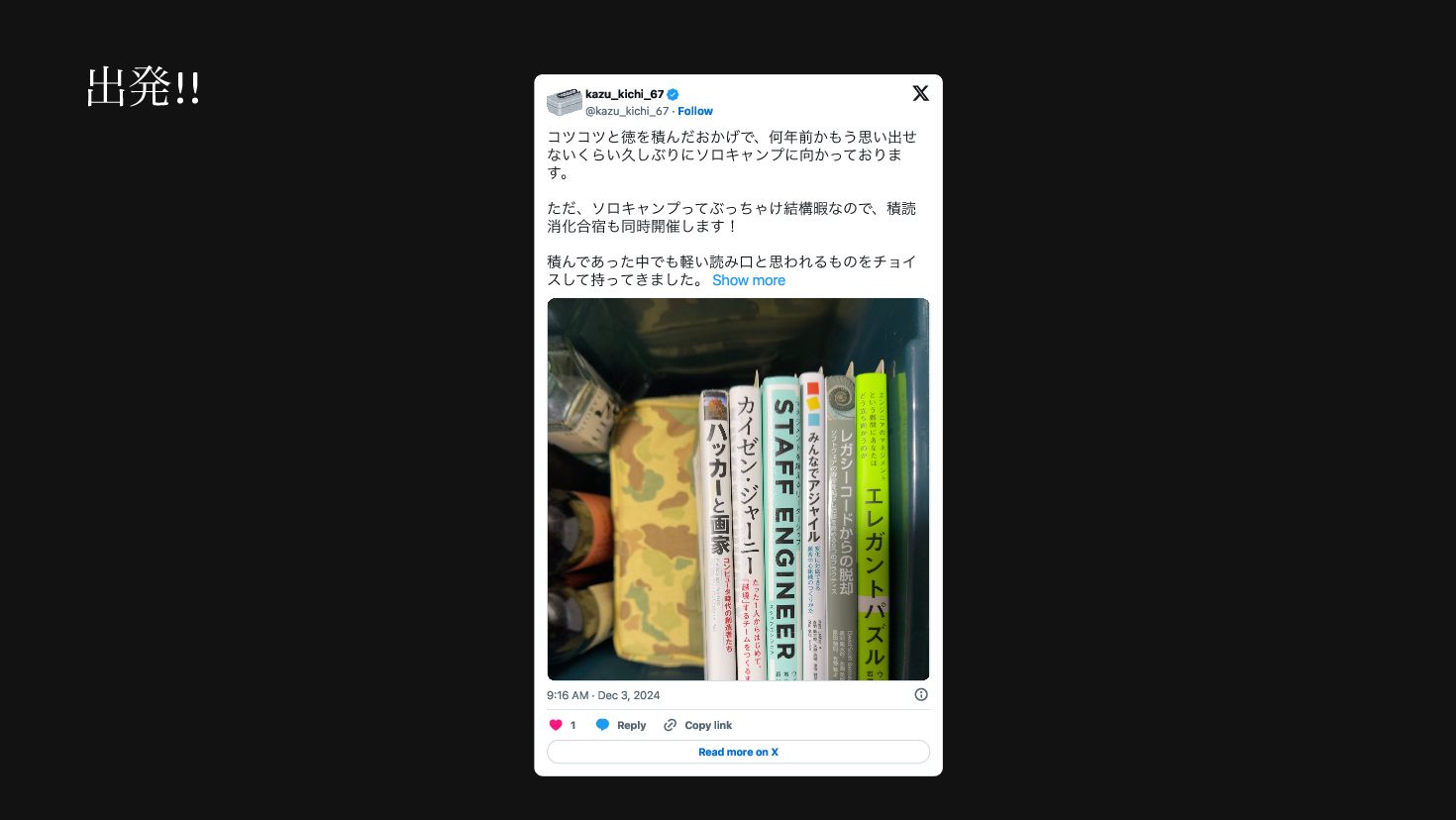Copy link to the tweet
Viewport: 1456px width, 820px height.
(697, 725)
